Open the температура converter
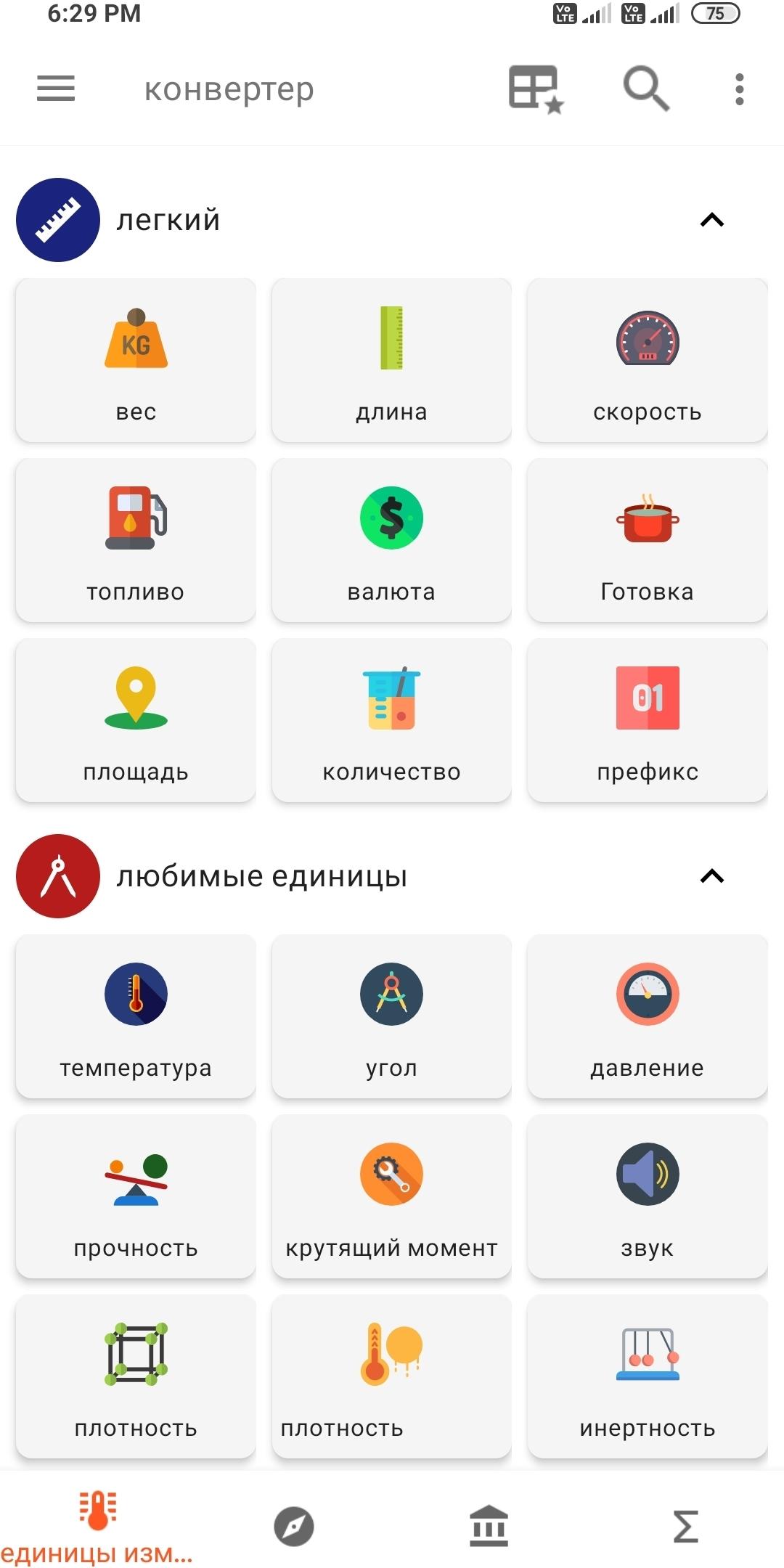 (x=136, y=1017)
